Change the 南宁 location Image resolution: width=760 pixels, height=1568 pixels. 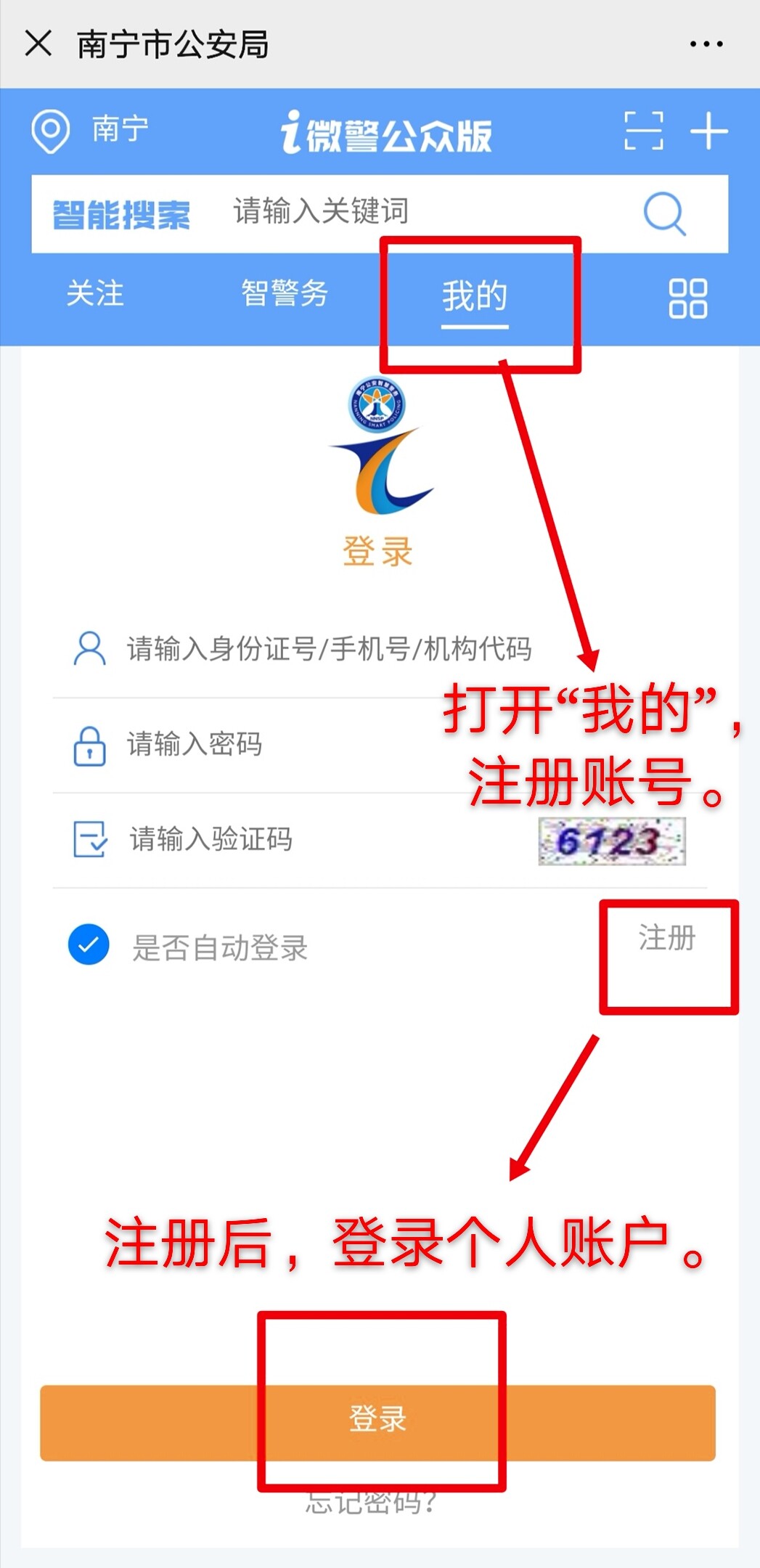coord(91,131)
